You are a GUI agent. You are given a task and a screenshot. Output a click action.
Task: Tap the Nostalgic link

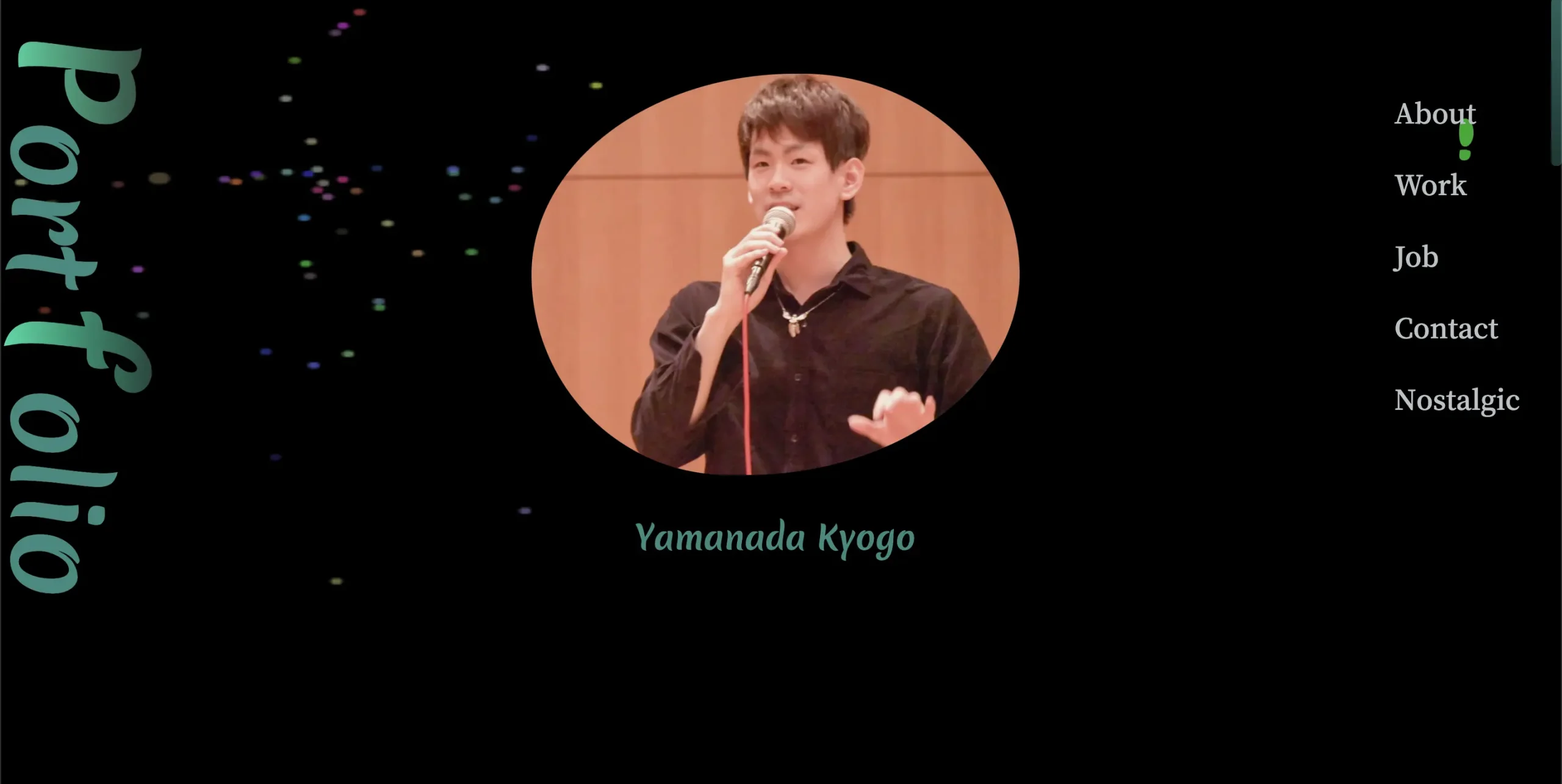coord(1456,400)
